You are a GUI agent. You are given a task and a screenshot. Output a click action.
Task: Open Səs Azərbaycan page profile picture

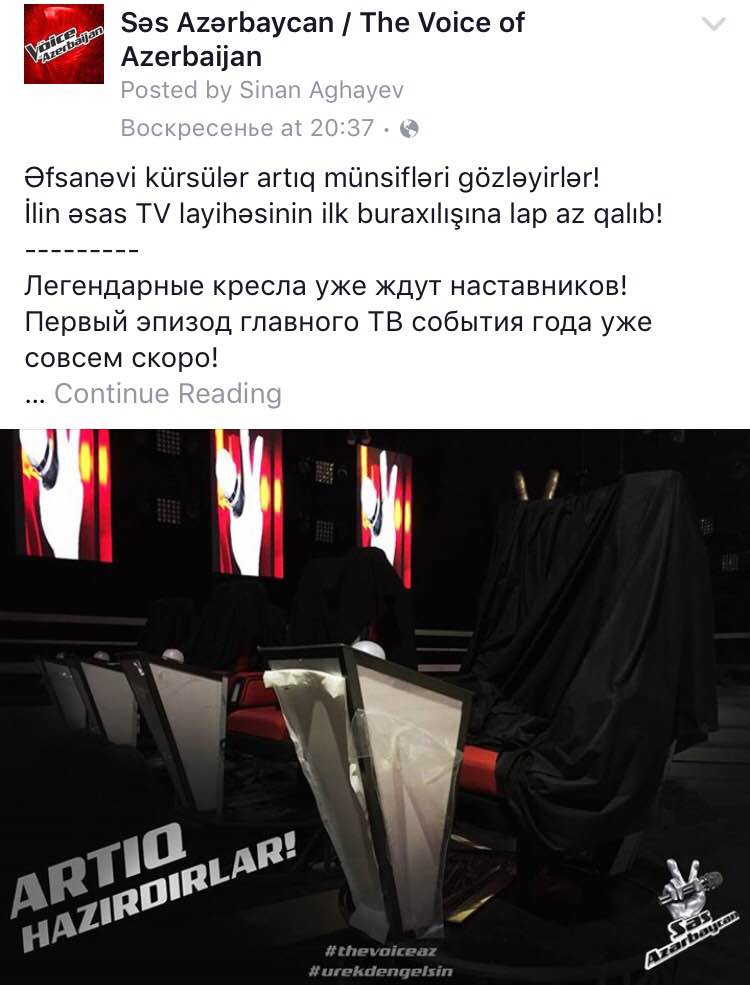63,44
